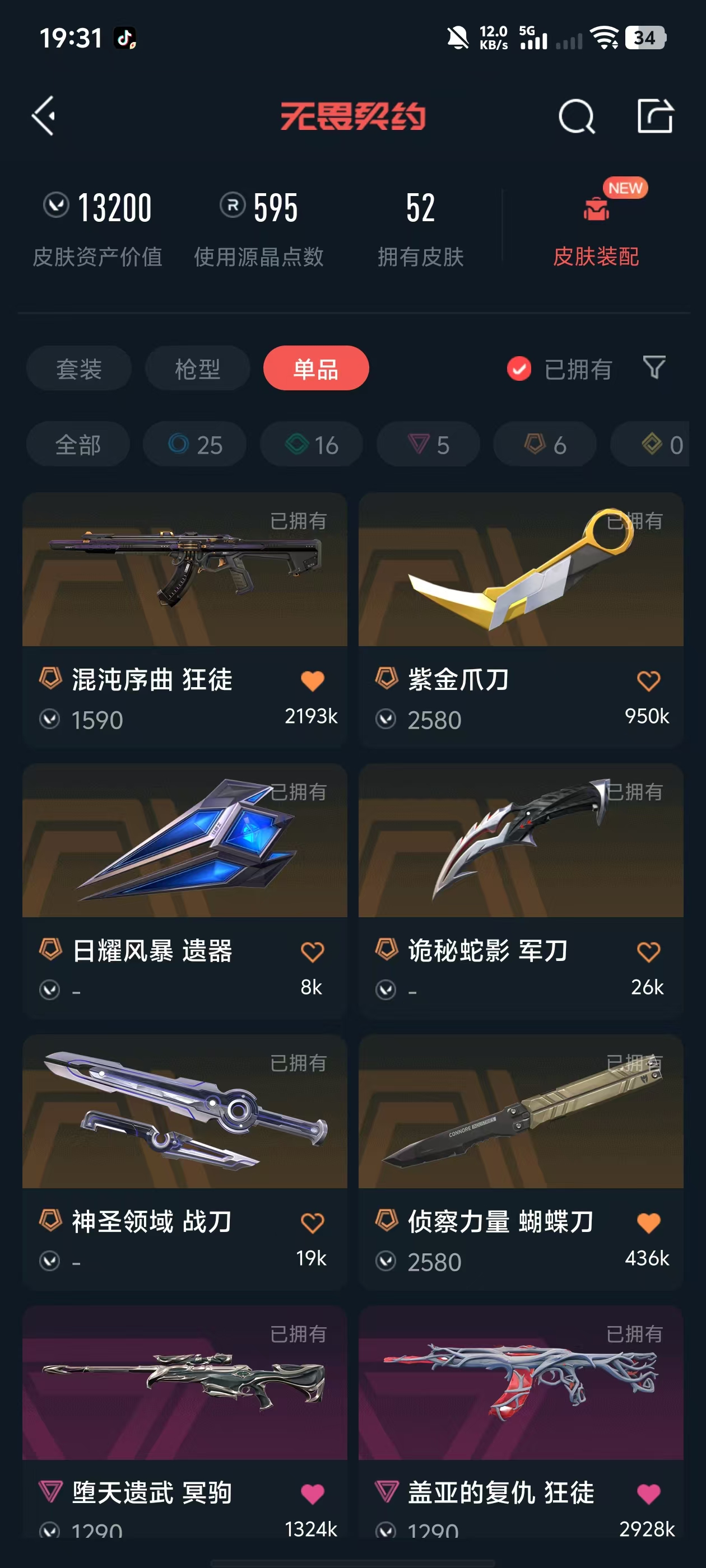This screenshot has height=1568, width=706.
Task: Like the 诡秘蛇影 军刀 skin
Action: pyautogui.click(x=648, y=951)
